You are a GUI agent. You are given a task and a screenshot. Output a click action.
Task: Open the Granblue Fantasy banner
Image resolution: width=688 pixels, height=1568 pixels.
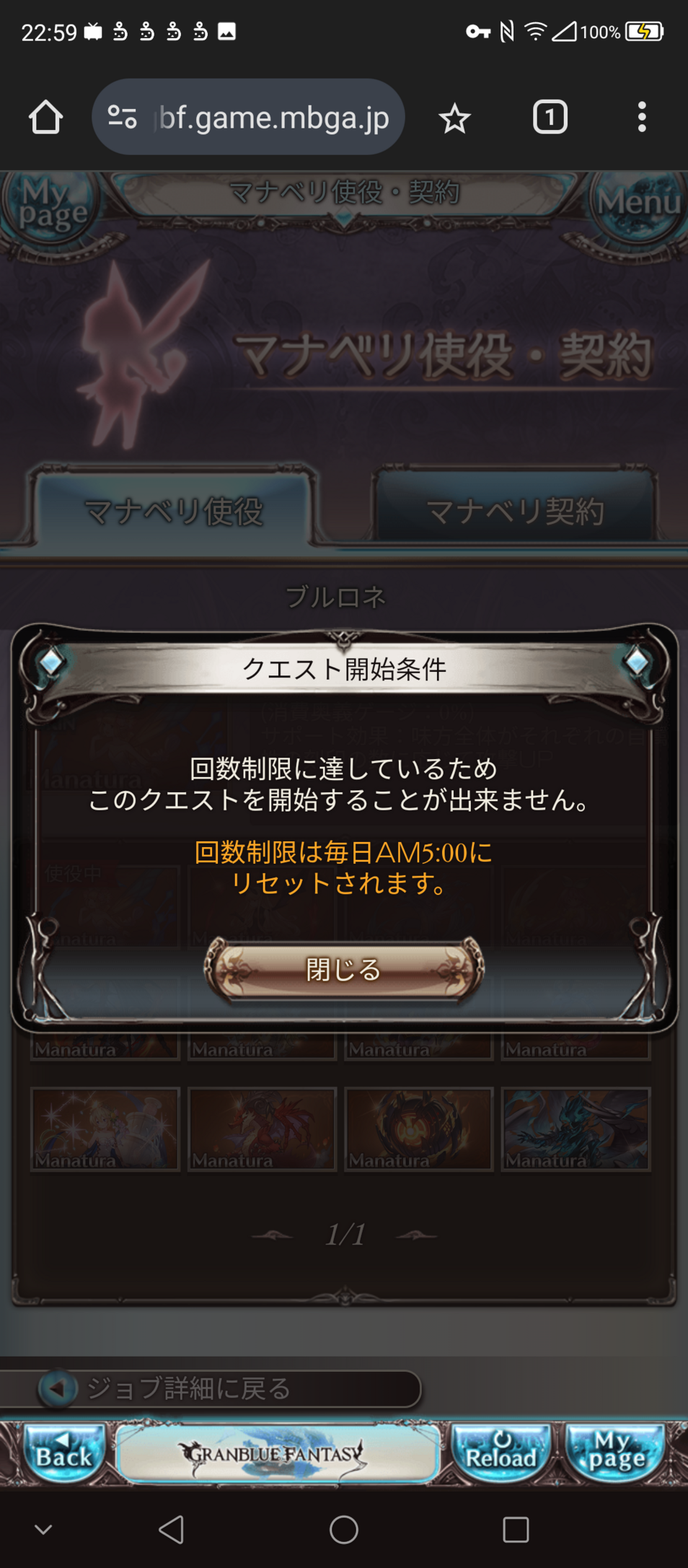tap(278, 1453)
